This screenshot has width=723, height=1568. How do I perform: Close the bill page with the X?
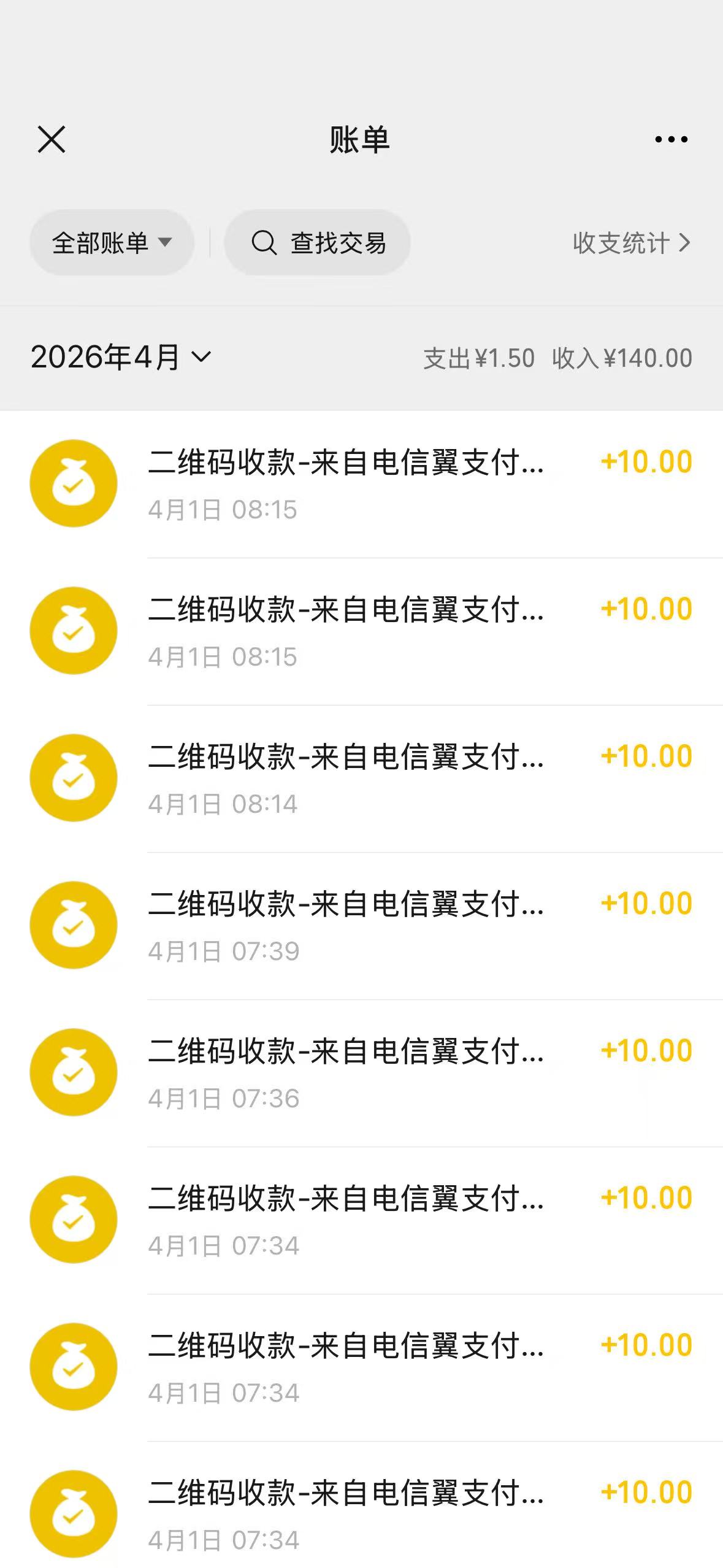pos(52,139)
